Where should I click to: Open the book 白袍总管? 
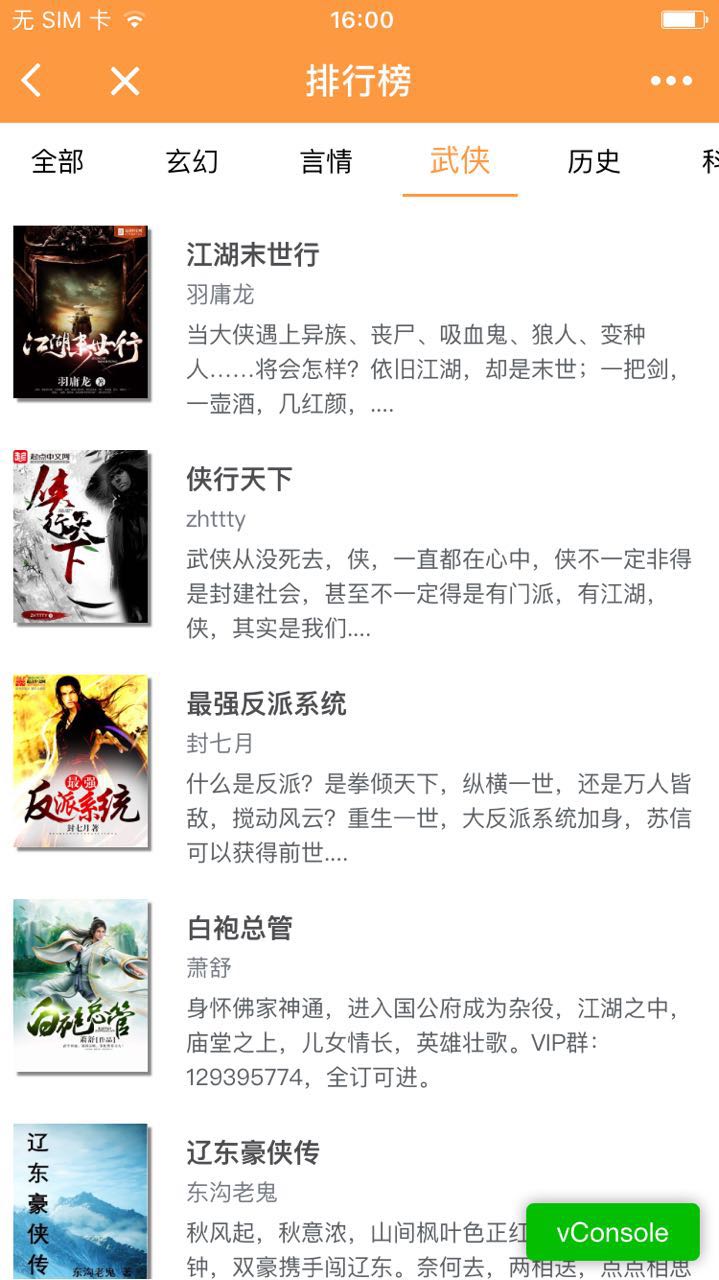click(239, 928)
